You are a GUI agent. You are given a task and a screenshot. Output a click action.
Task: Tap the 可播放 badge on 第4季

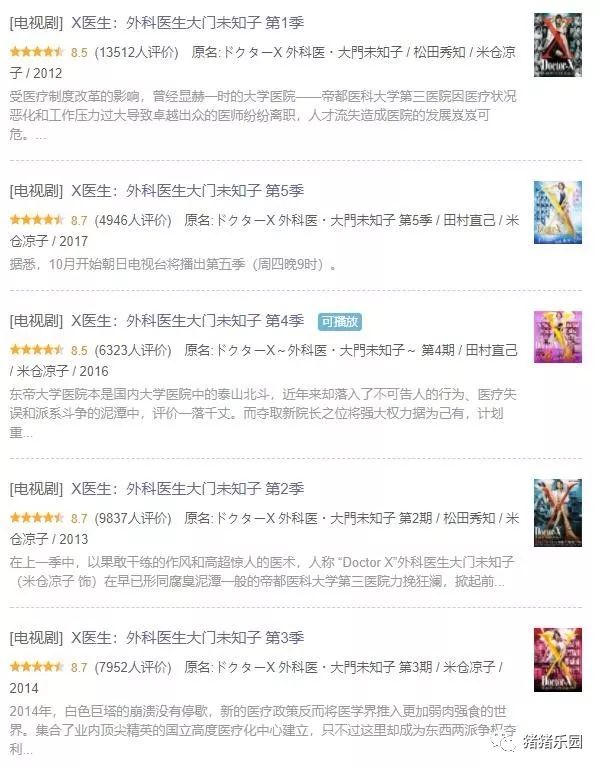click(x=339, y=321)
